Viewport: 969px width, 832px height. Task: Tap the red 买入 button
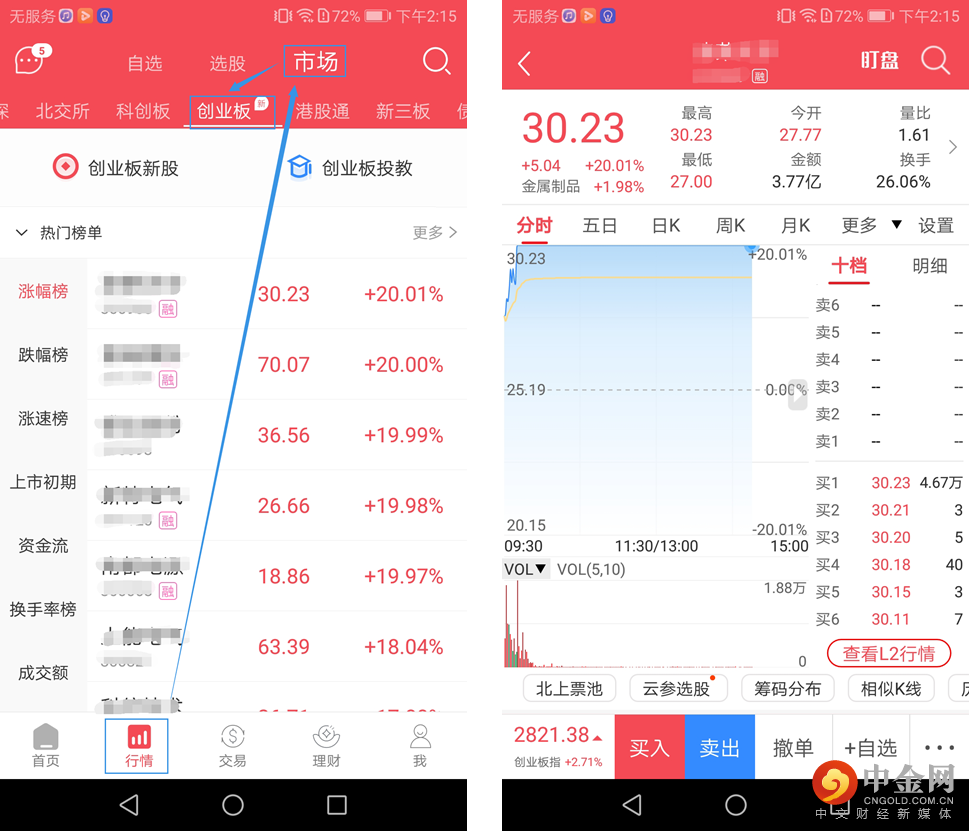(x=649, y=747)
